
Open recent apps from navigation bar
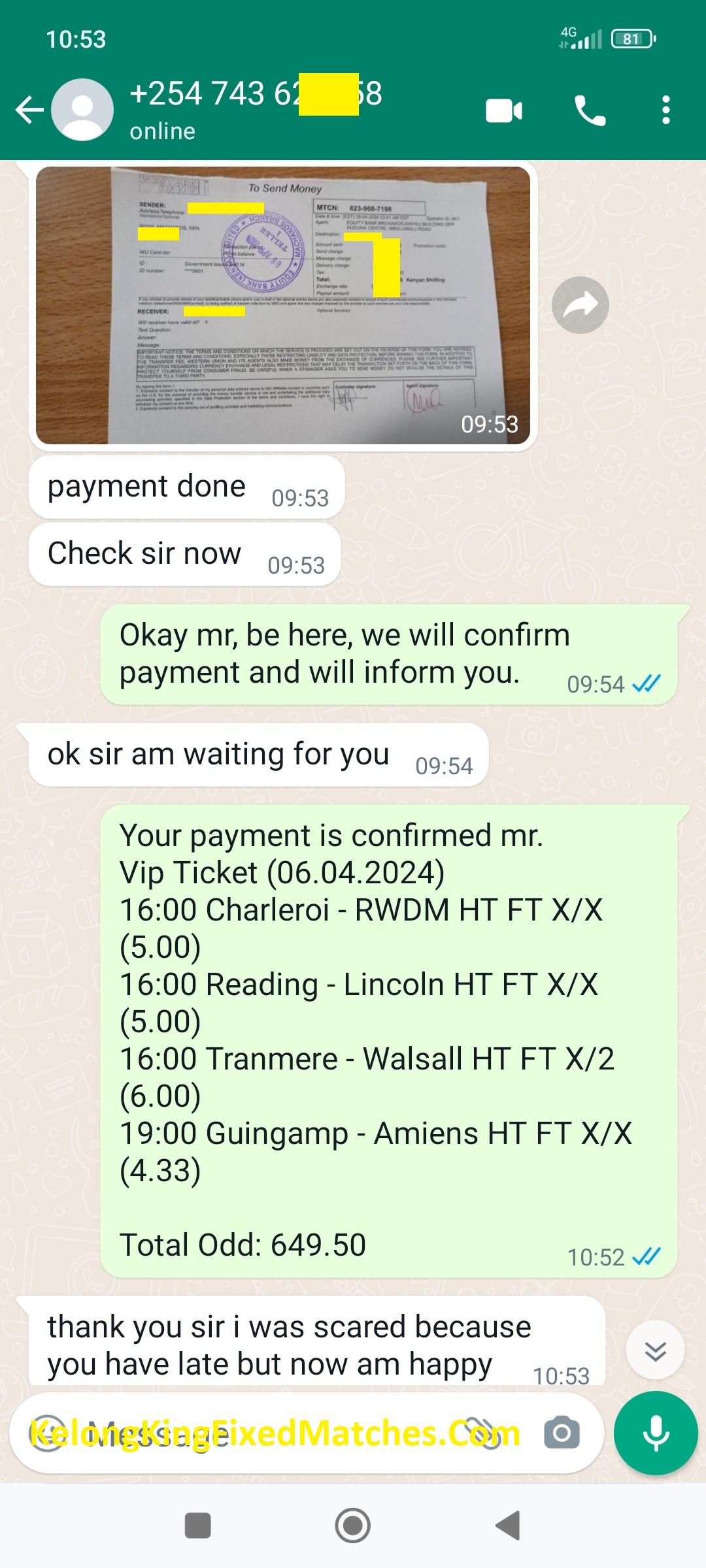197,1526
